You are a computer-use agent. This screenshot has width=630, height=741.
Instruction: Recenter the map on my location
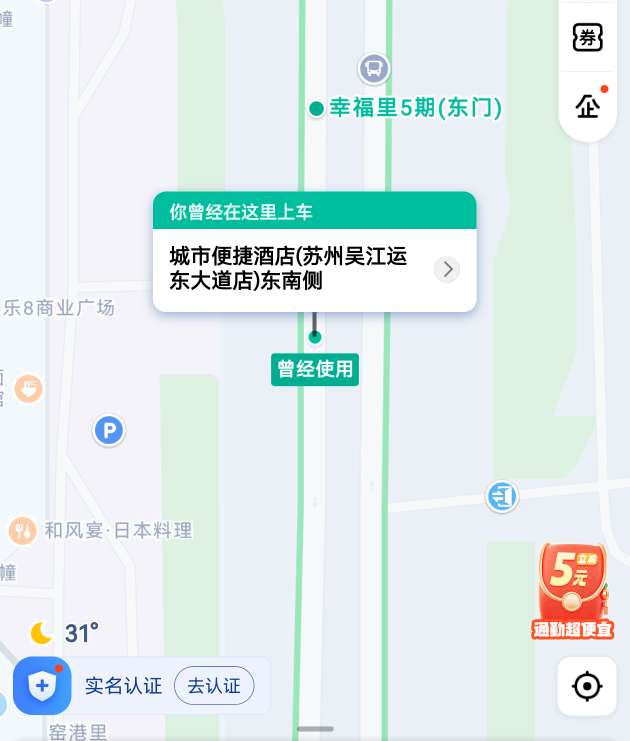point(587,686)
